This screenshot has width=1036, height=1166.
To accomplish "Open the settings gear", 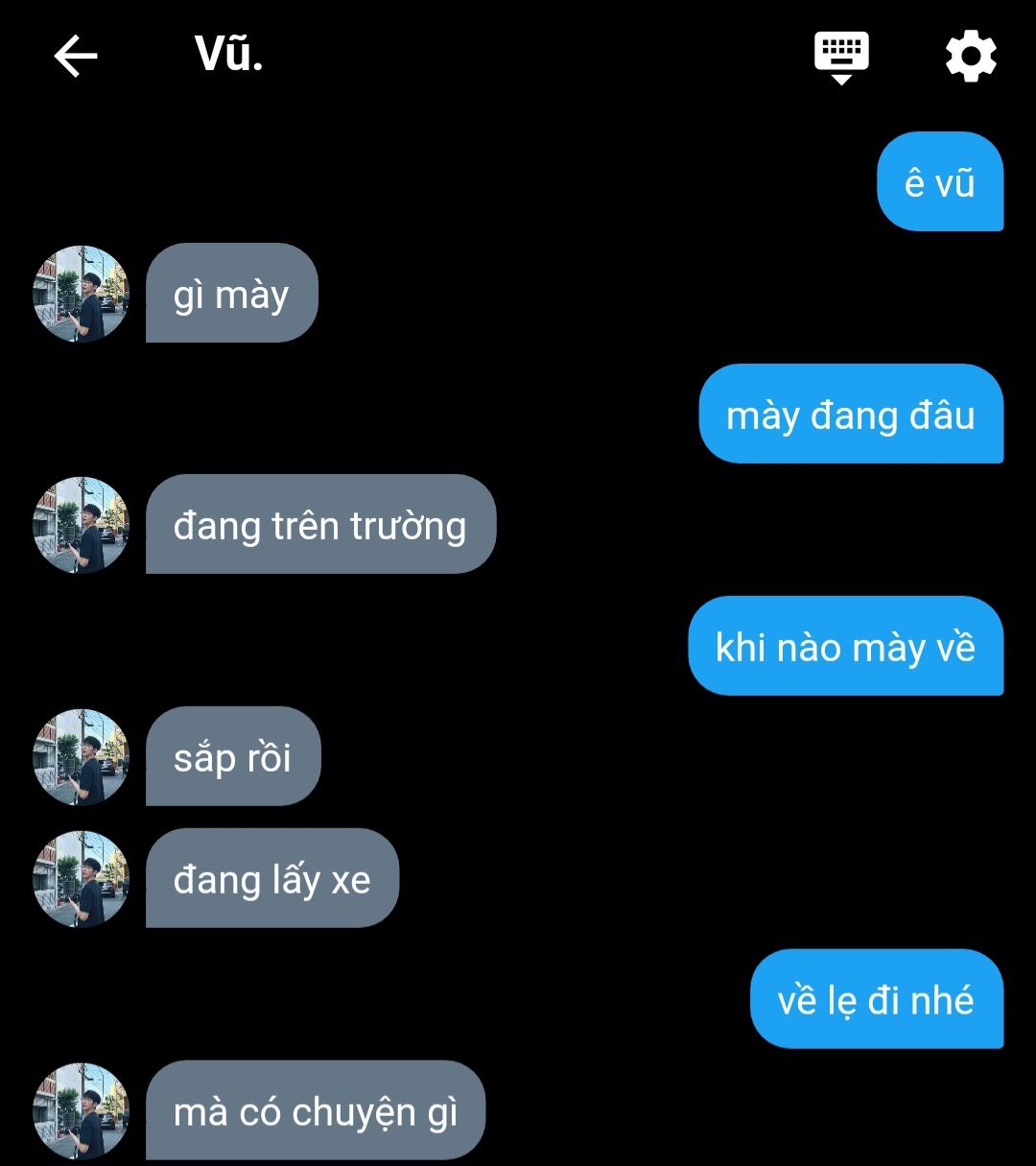I will pos(971,57).
